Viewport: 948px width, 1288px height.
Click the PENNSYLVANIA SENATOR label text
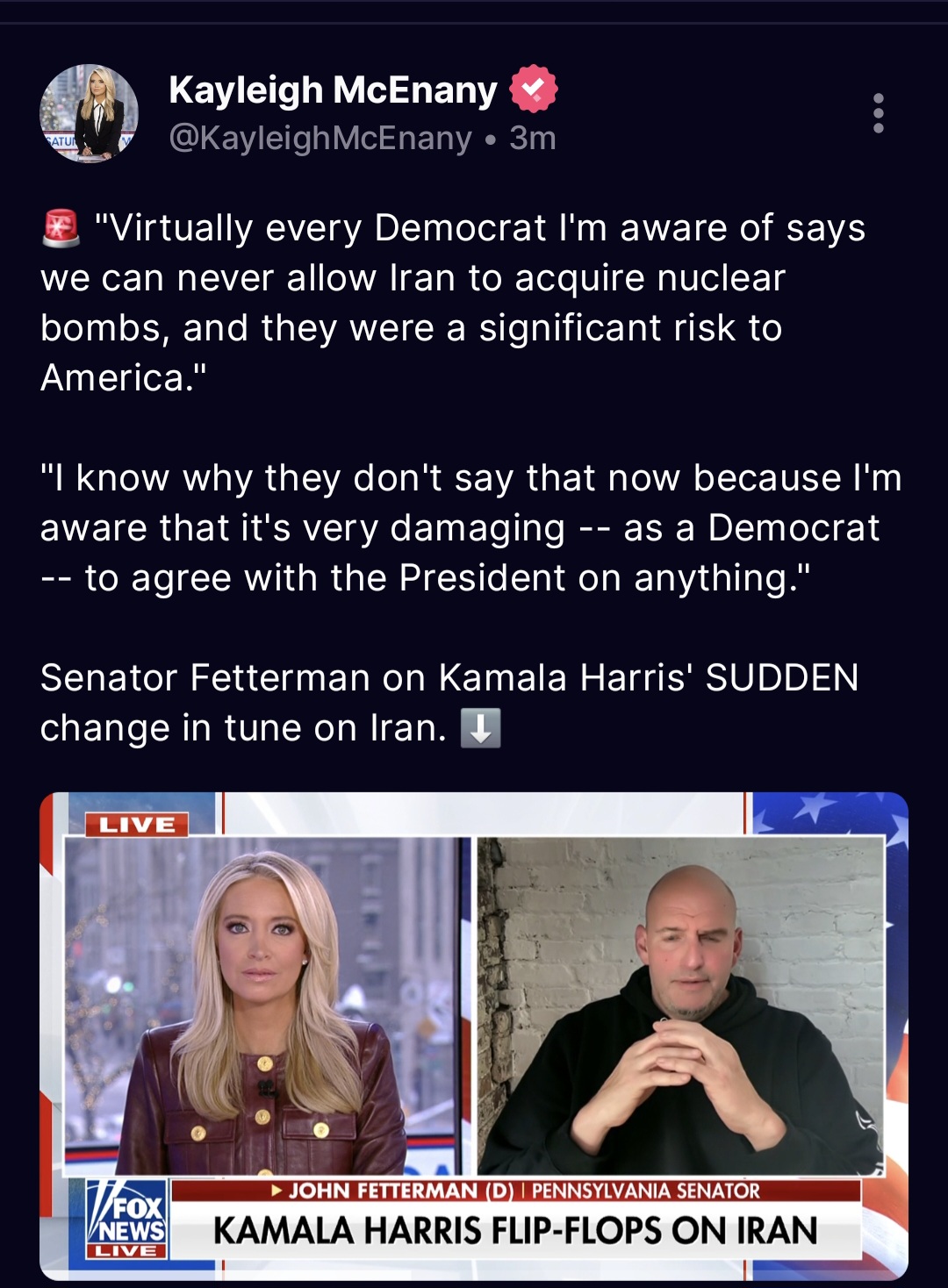(645, 1191)
